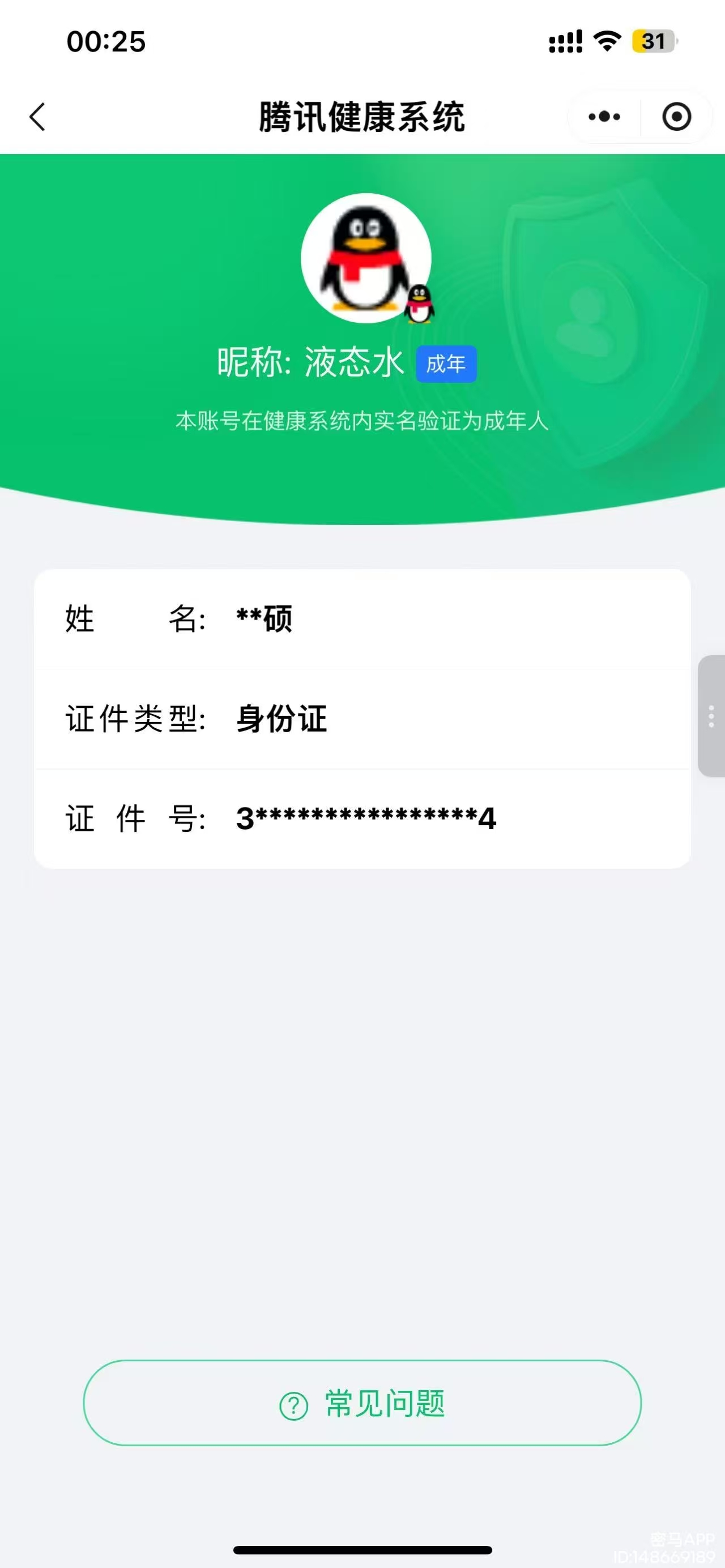Click the battery indicator showing 31

pyautogui.click(x=652, y=41)
